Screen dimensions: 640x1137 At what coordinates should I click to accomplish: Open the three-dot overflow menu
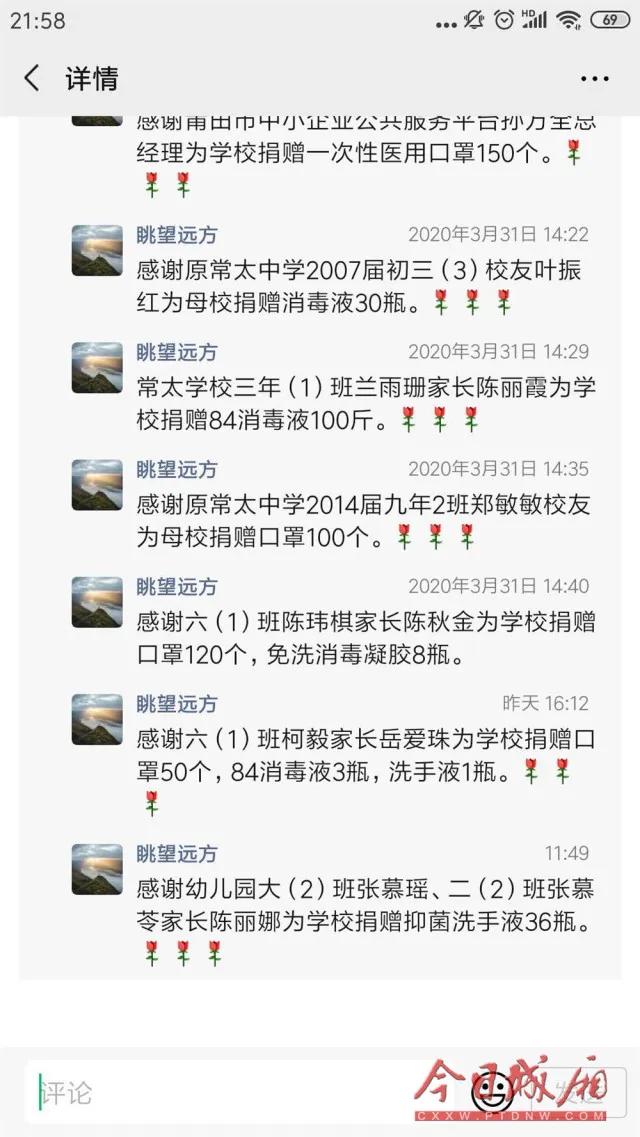click(594, 78)
